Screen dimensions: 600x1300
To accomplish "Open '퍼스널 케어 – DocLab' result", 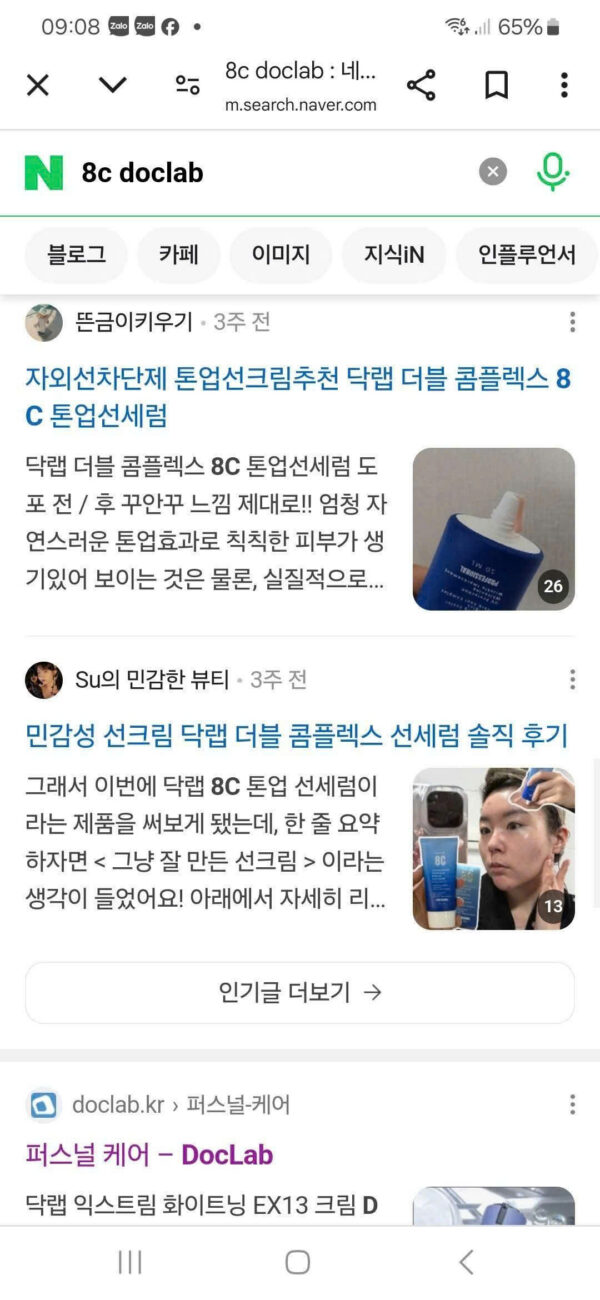I will (149, 1155).
